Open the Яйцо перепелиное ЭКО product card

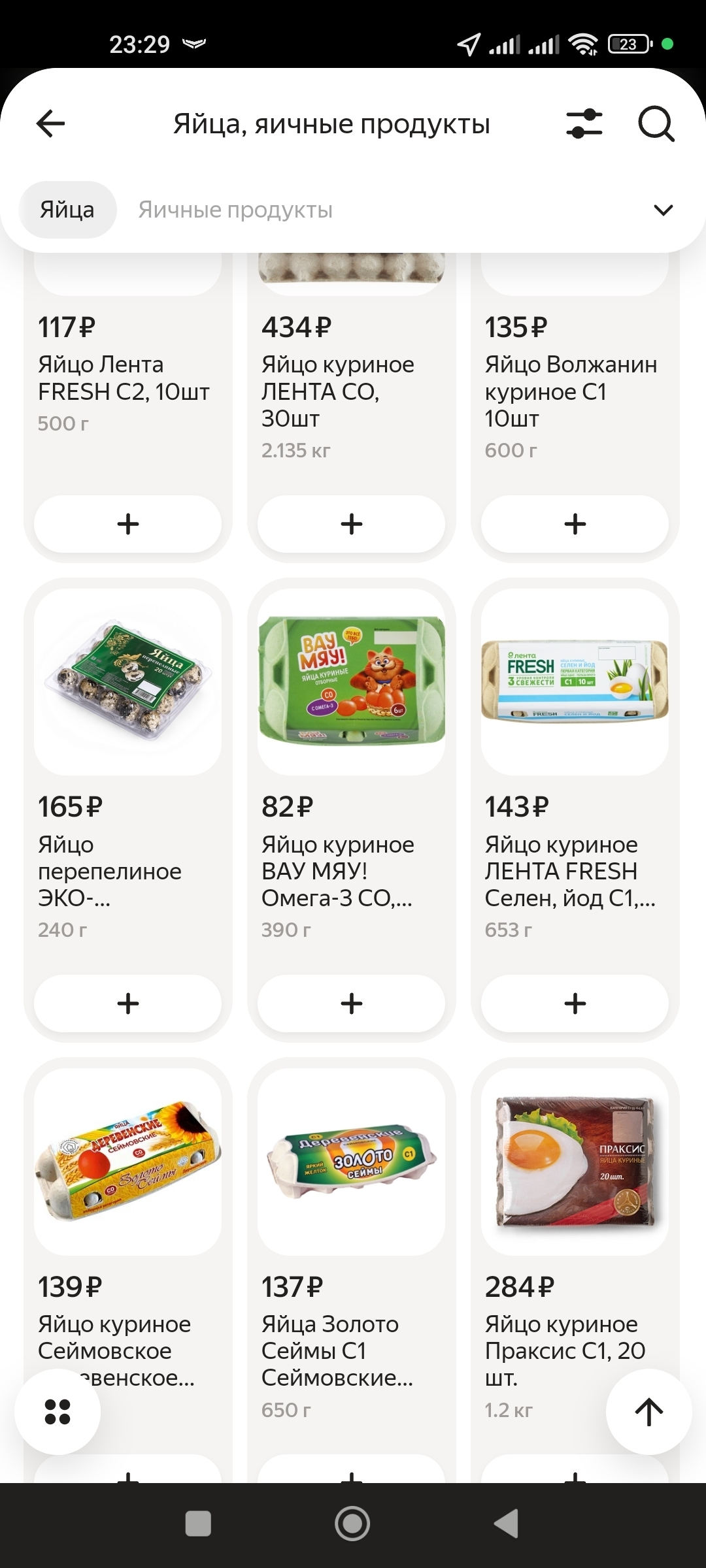(x=128, y=683)
